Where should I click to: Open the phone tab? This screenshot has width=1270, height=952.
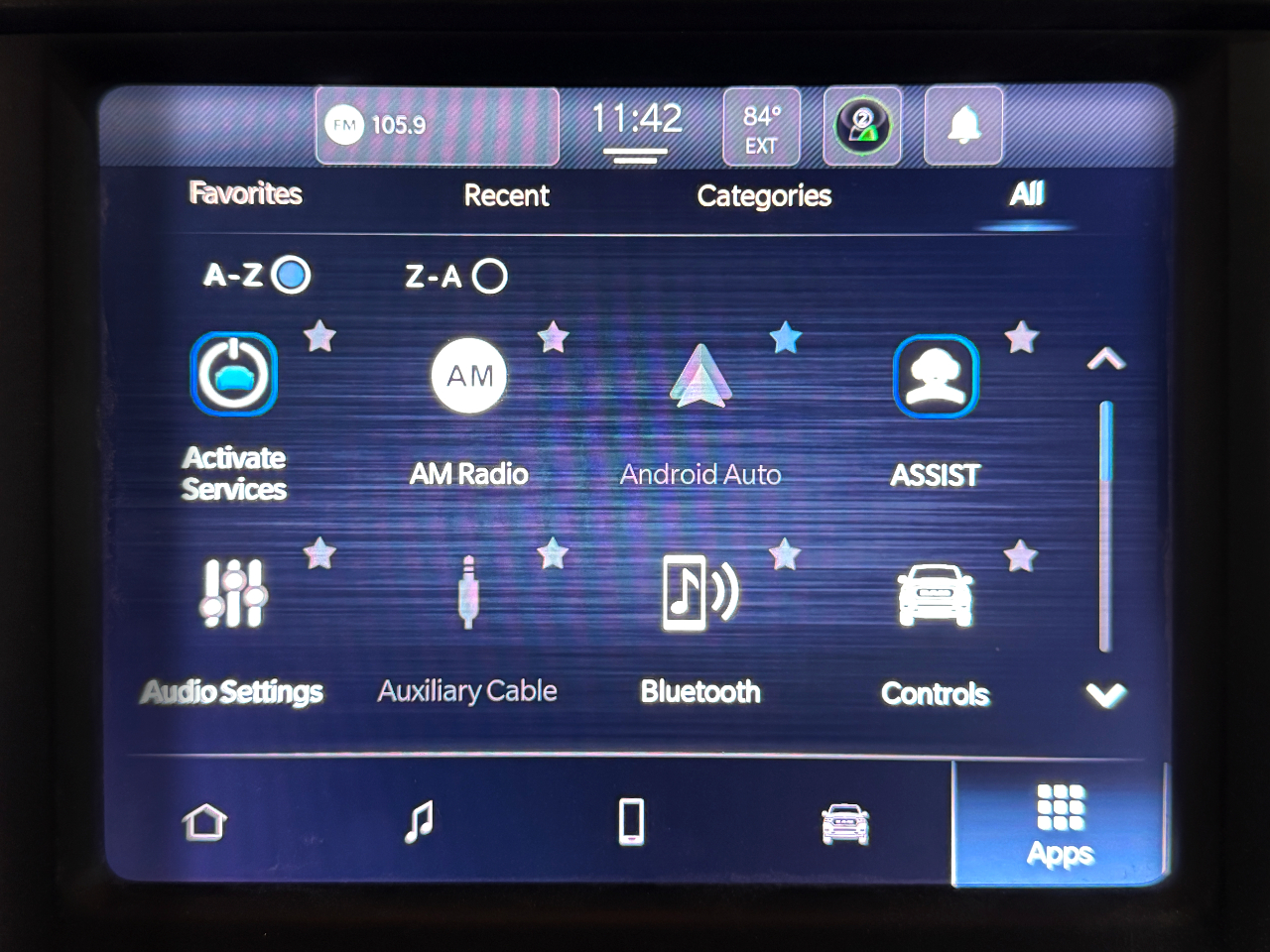tap(631, 822)
